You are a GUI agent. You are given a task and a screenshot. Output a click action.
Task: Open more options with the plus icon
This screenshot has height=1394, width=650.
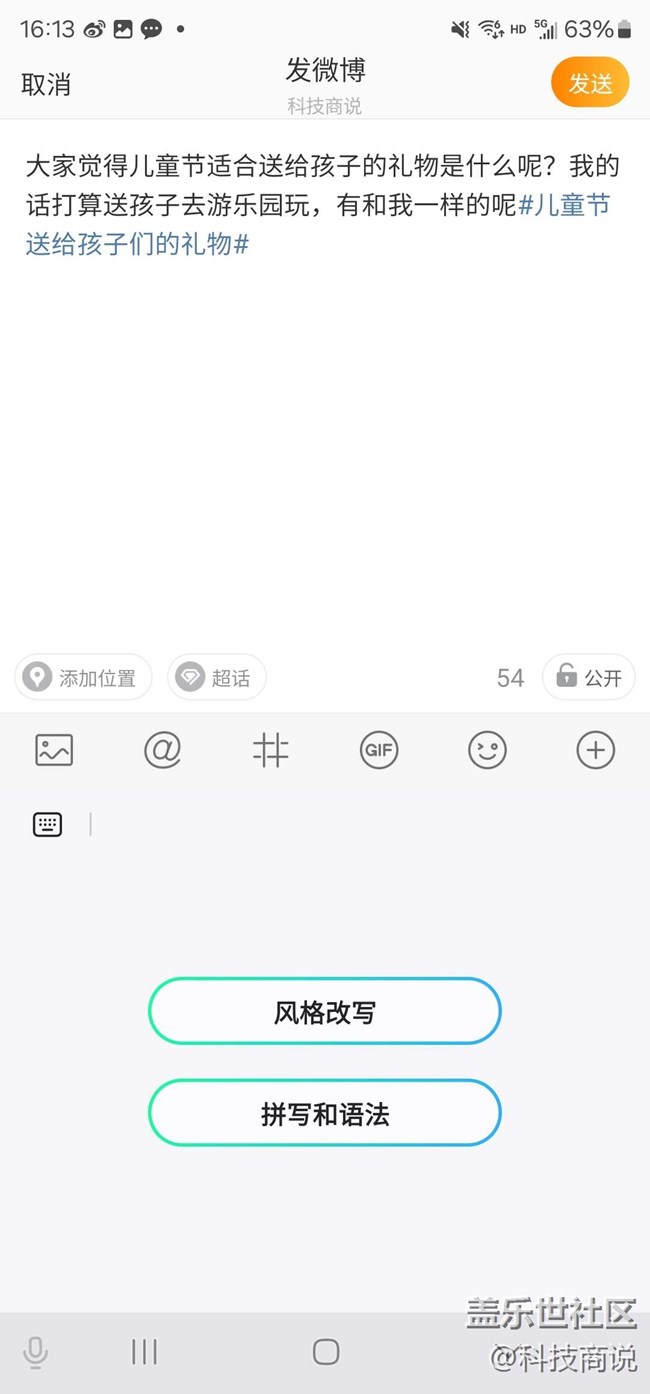click(x=595, y=750)
